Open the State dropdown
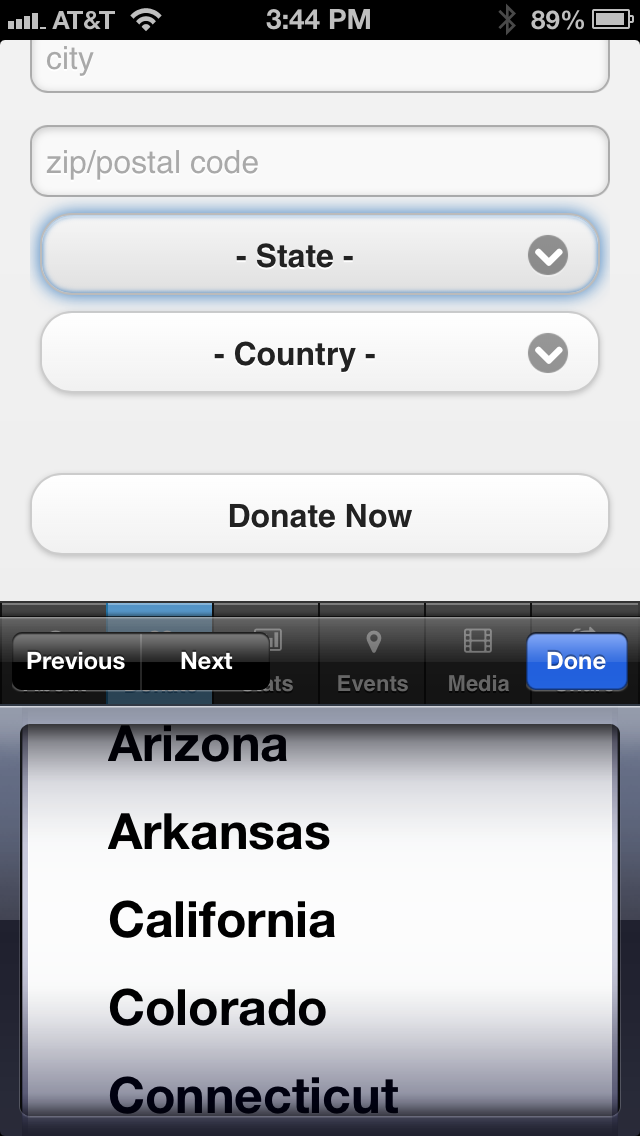 click(x=320, y=256)
